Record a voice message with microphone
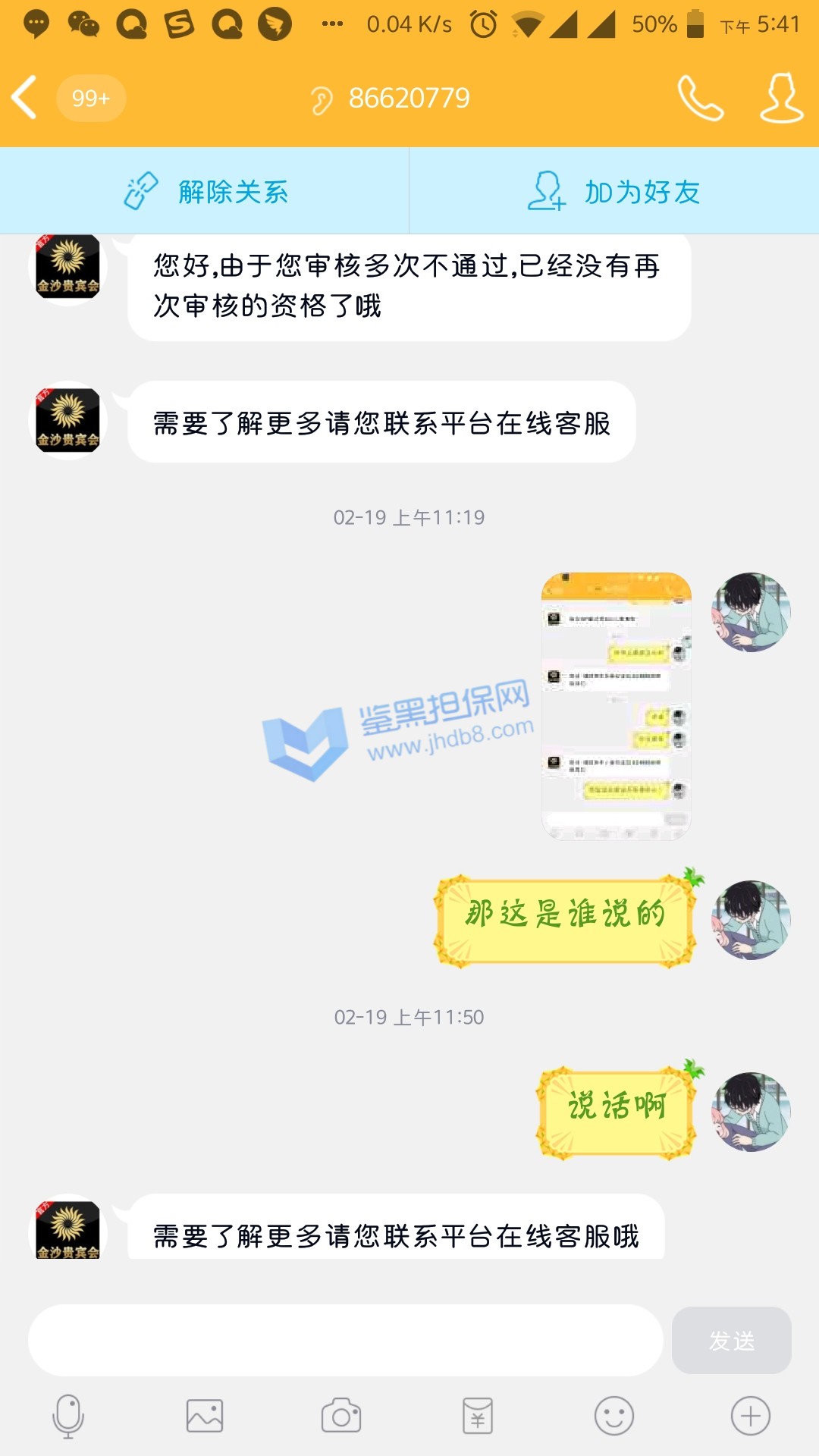Screen dimensions: 819x1456 (x=68, y=1416)
